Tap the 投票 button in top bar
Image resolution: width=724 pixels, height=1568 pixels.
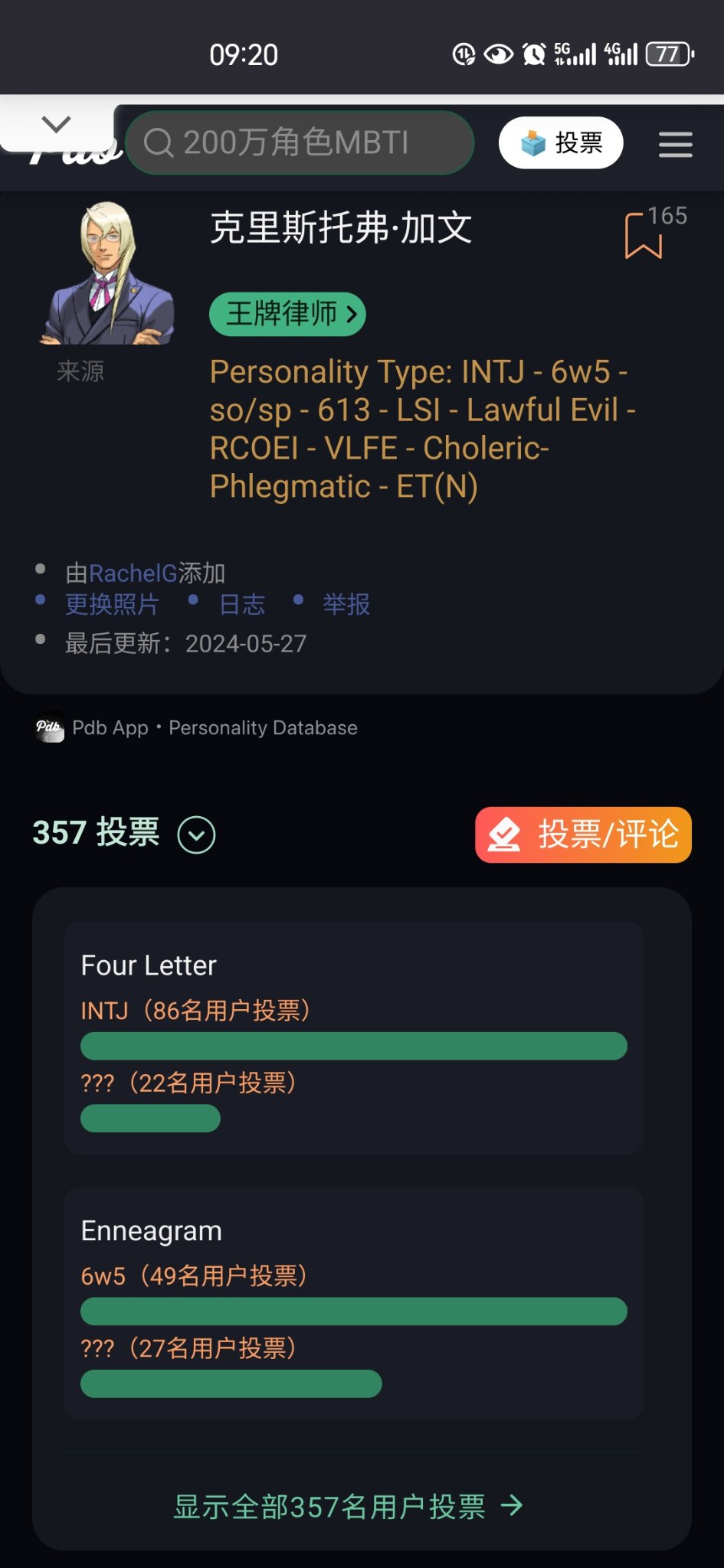561,143
